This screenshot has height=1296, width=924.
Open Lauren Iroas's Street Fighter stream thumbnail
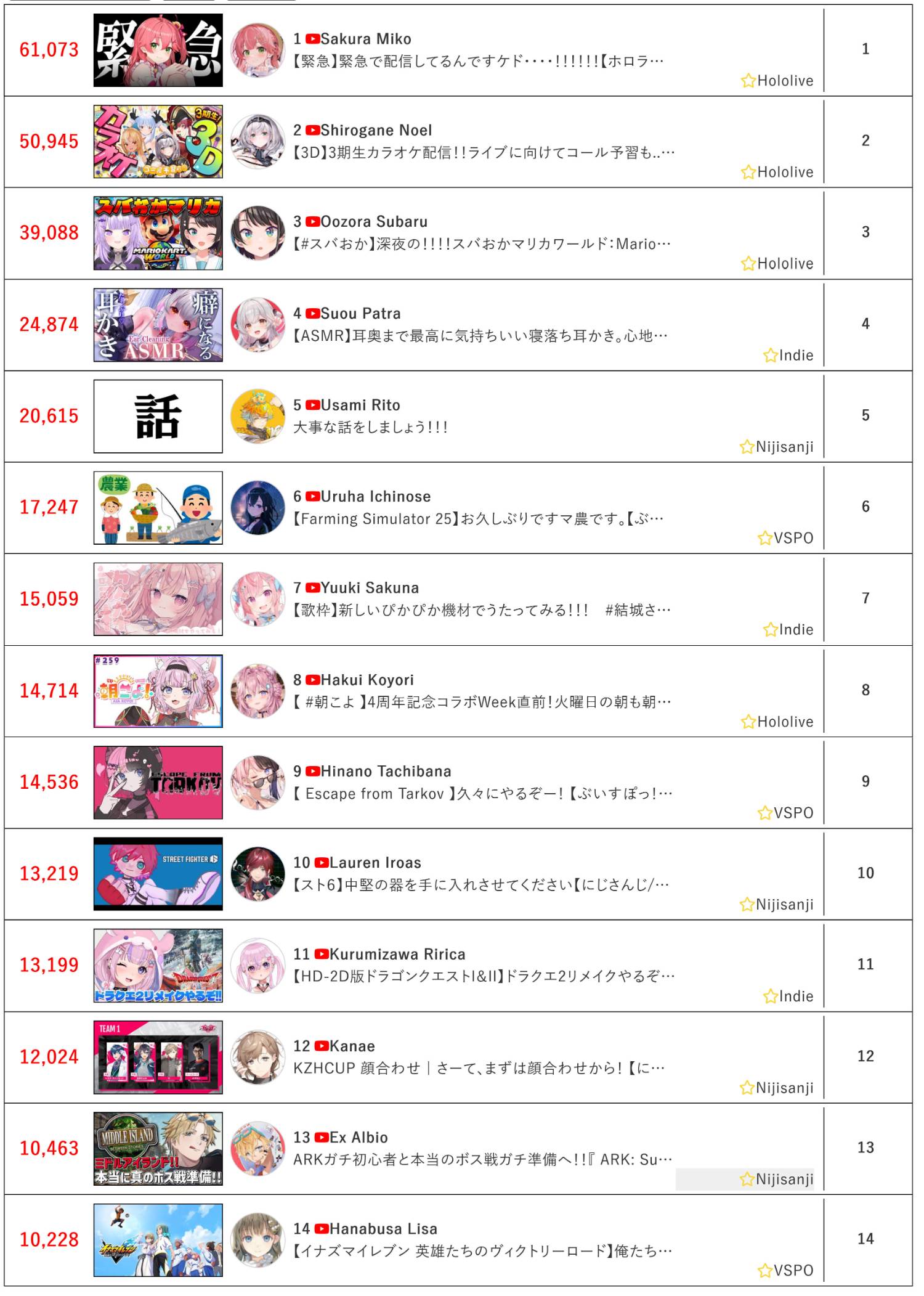[x=158, y=874]
